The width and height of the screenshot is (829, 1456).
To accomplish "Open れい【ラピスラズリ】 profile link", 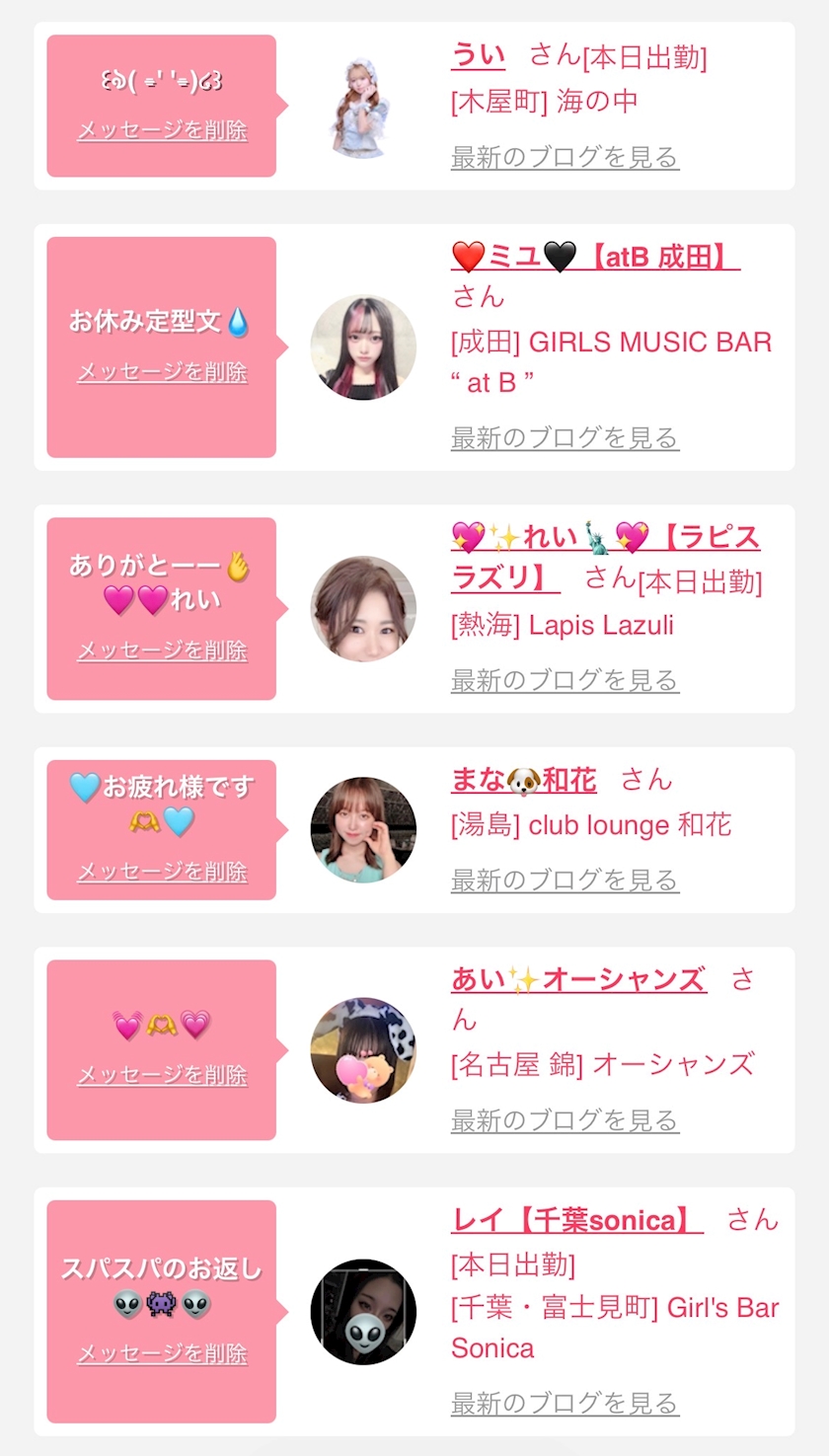I will click(x=604, y=539).
